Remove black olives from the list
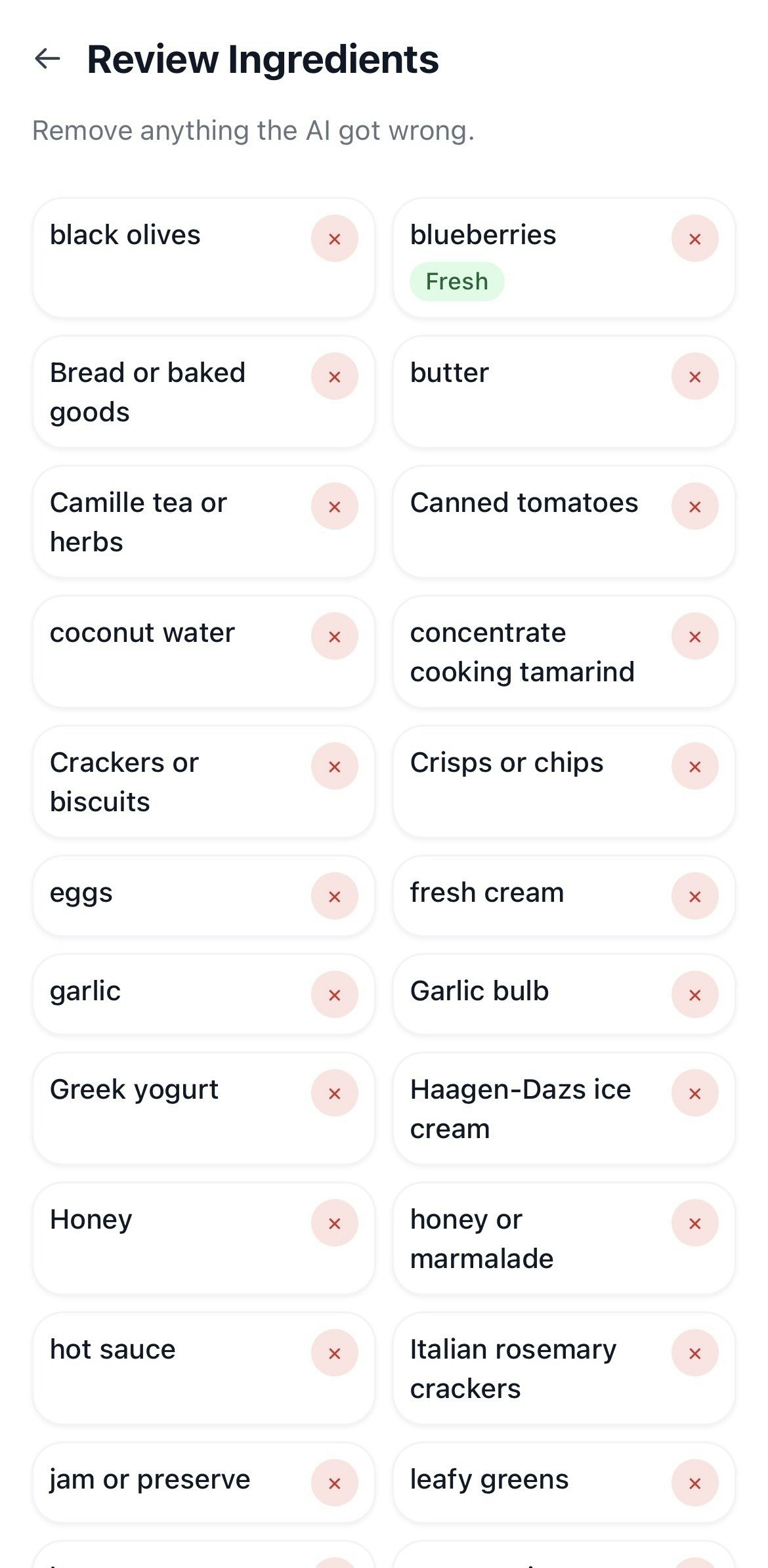The height and width of the screenshot is (1568, 768). pyautogui.click(x=334, y=239)
